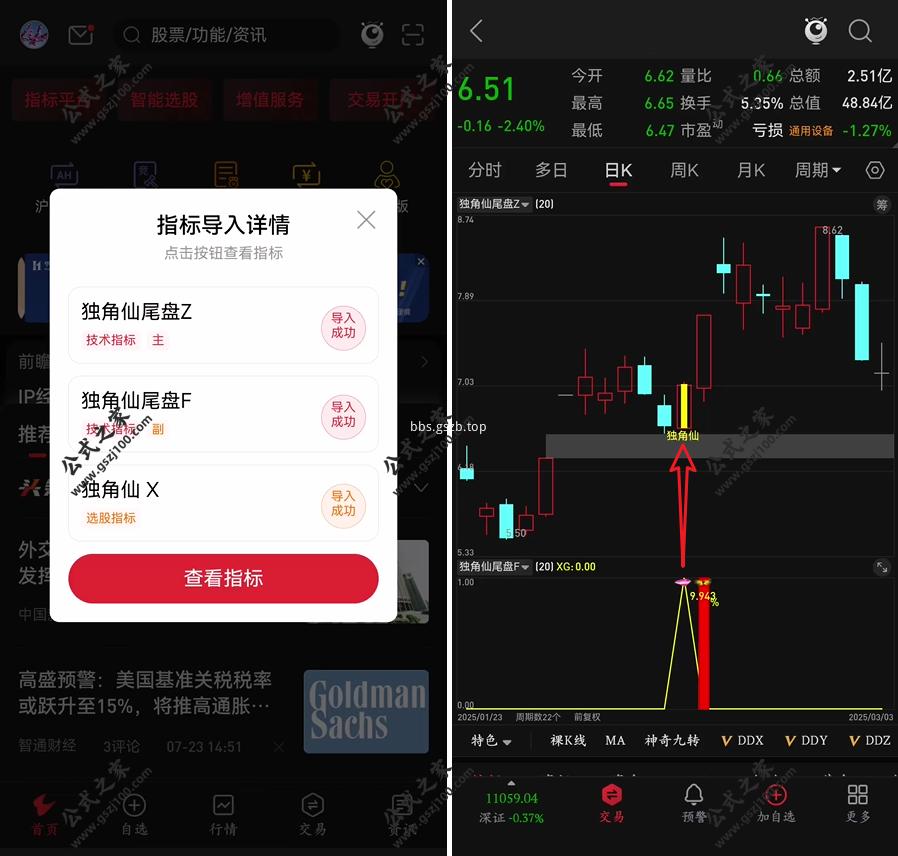The width and height of the screenshot is (898, 856).
Task: Open search on the stock chart page
Action: [860, 31]
